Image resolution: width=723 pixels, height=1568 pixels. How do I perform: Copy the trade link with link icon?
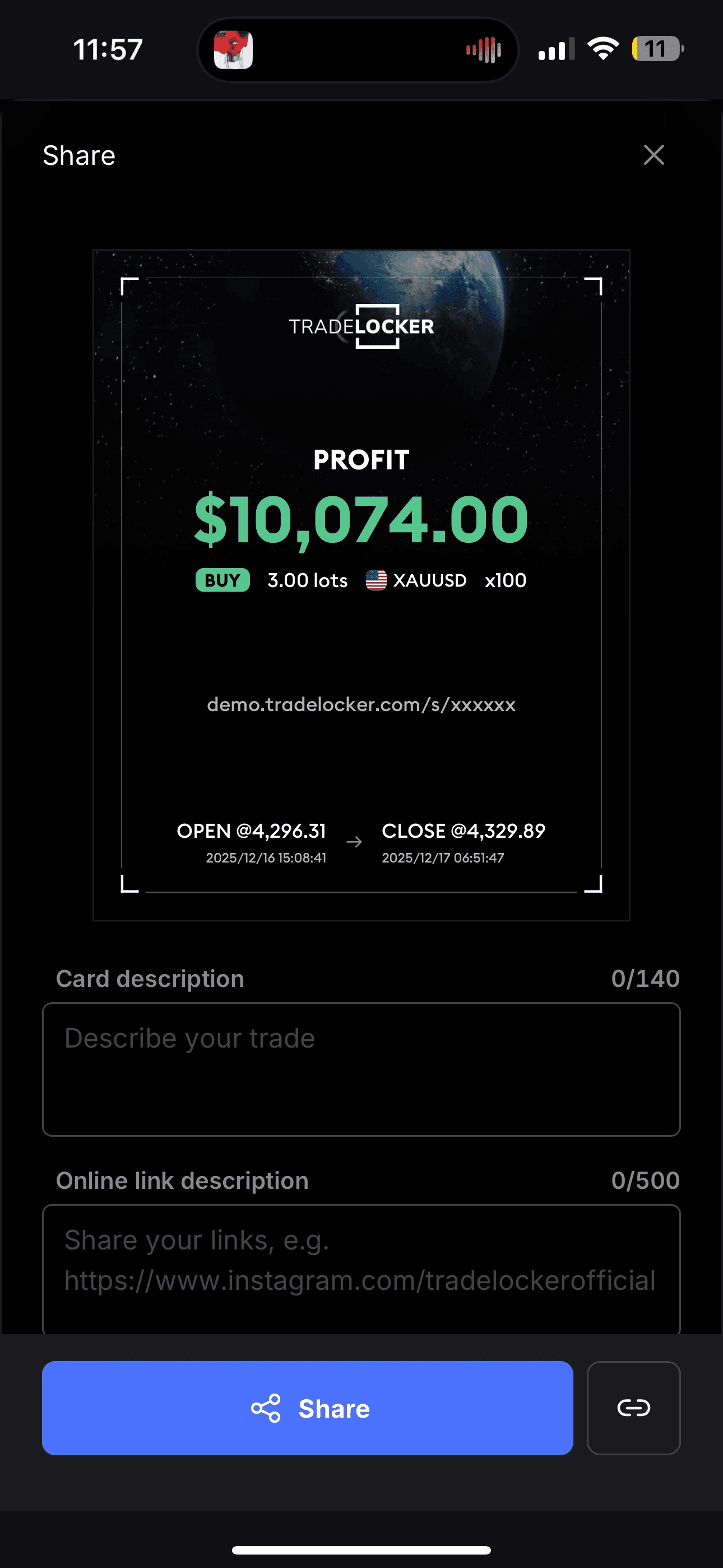[633, 1407]
